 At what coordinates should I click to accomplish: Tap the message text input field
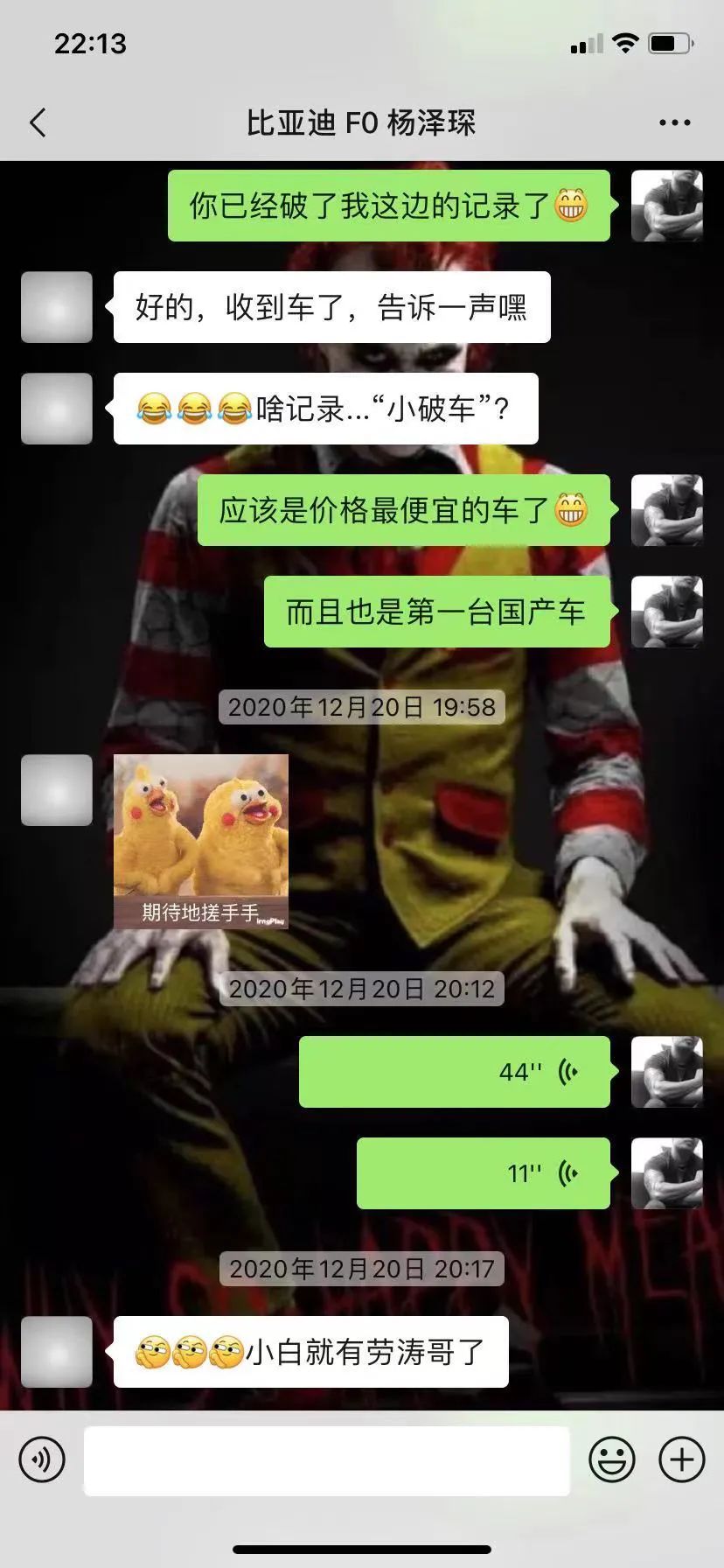327,1459
